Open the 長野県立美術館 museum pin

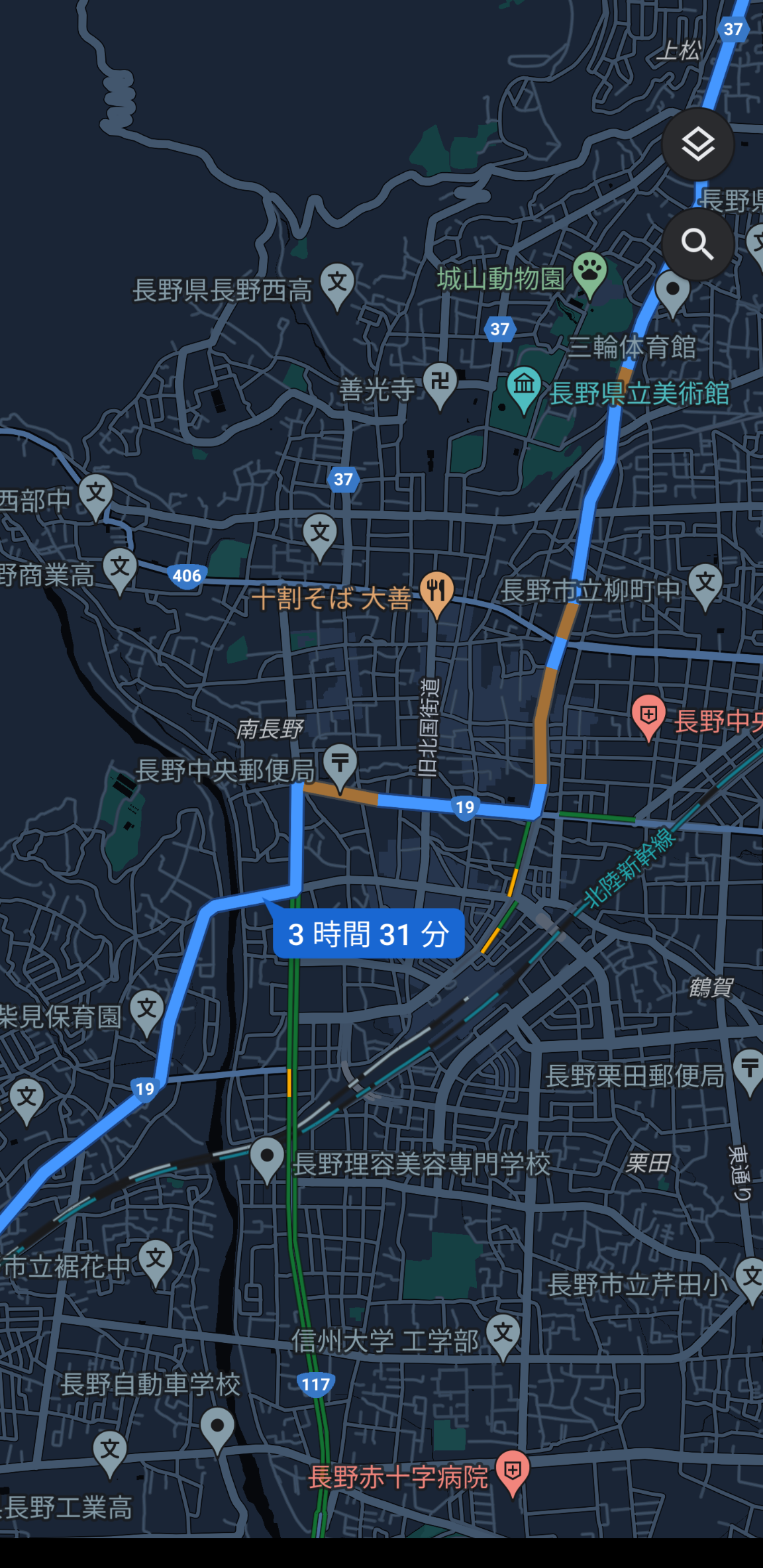(x=524, y=385)
